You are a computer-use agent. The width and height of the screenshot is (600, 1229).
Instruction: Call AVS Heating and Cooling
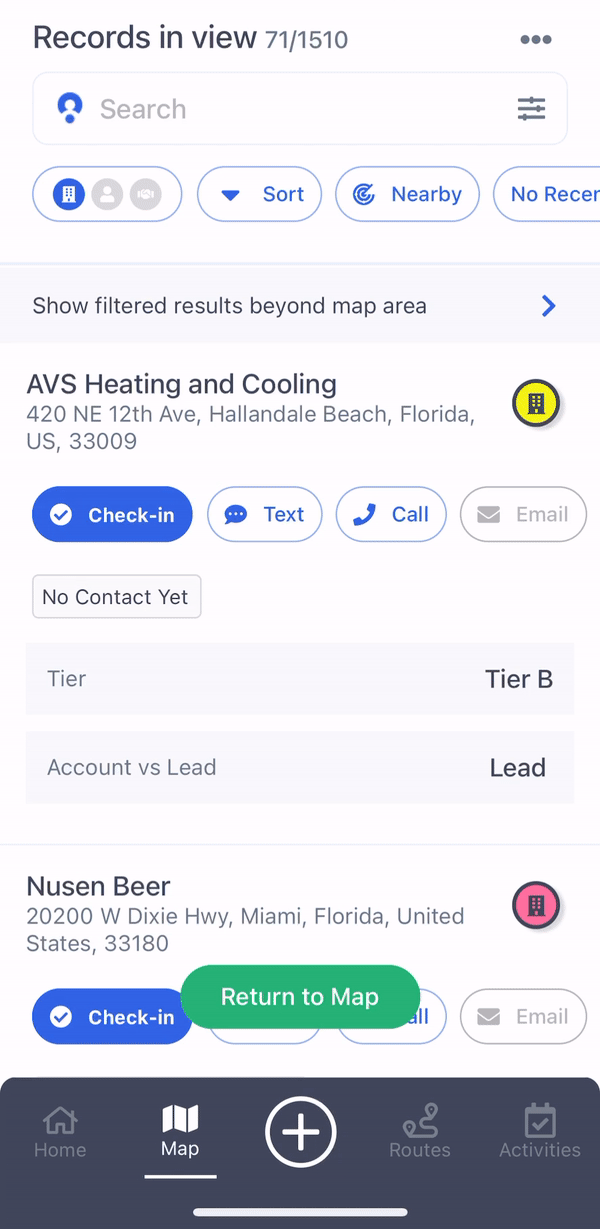[391, 515]
